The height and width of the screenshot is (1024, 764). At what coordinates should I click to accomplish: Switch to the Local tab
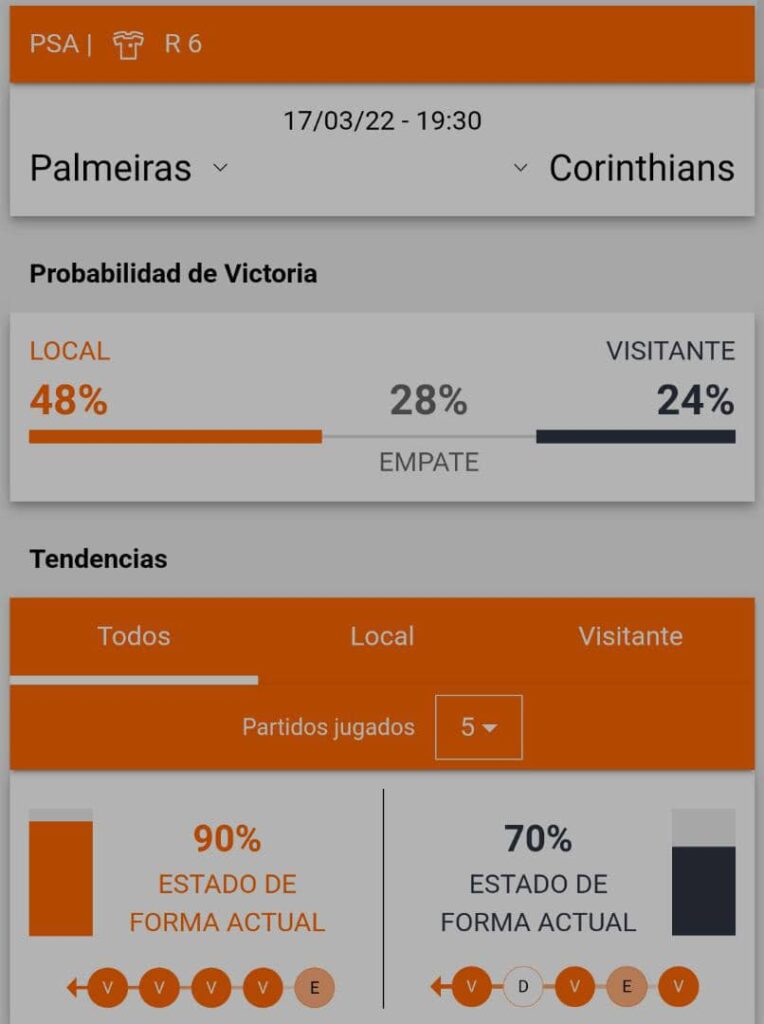tap(382, 637)
